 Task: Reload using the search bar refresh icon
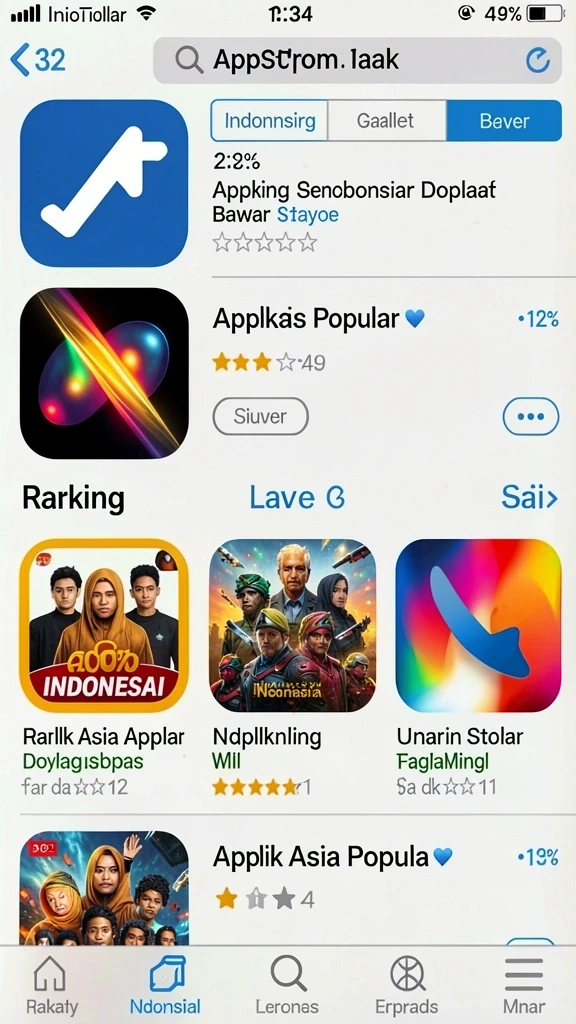click(x=537, y=61)
